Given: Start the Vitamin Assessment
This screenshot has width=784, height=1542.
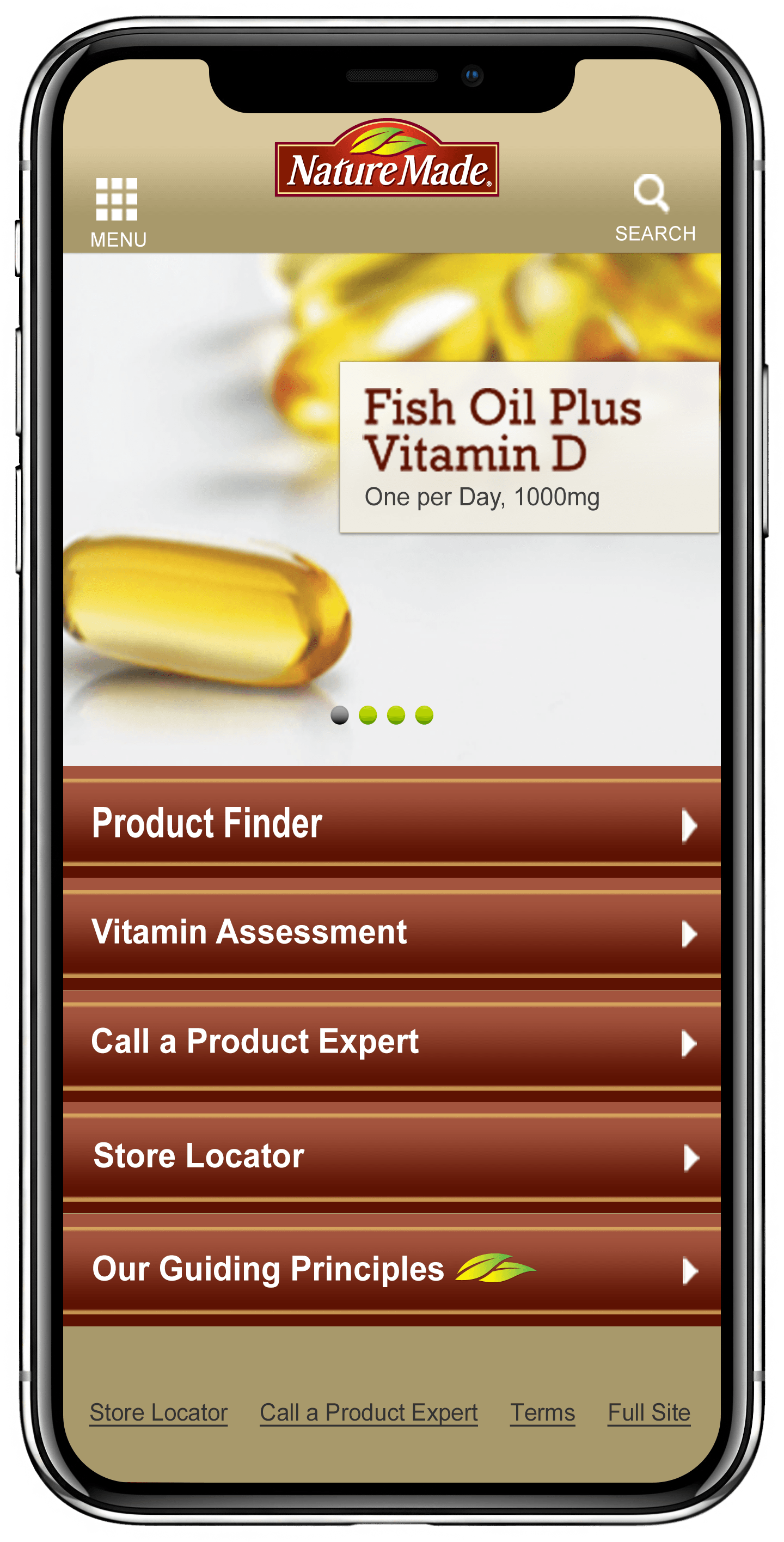Looking at the screenshot, I should [391, 933].
